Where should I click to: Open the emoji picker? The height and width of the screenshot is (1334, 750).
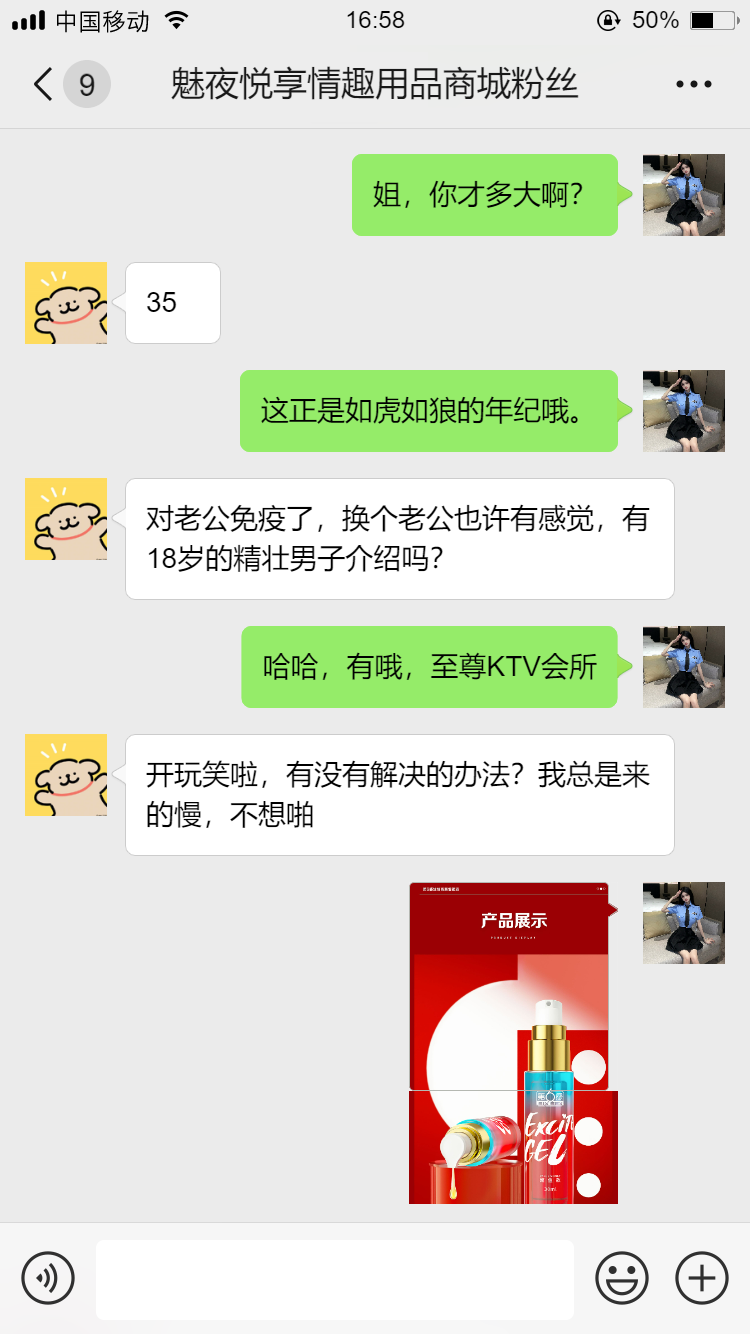pos(622,1277)
